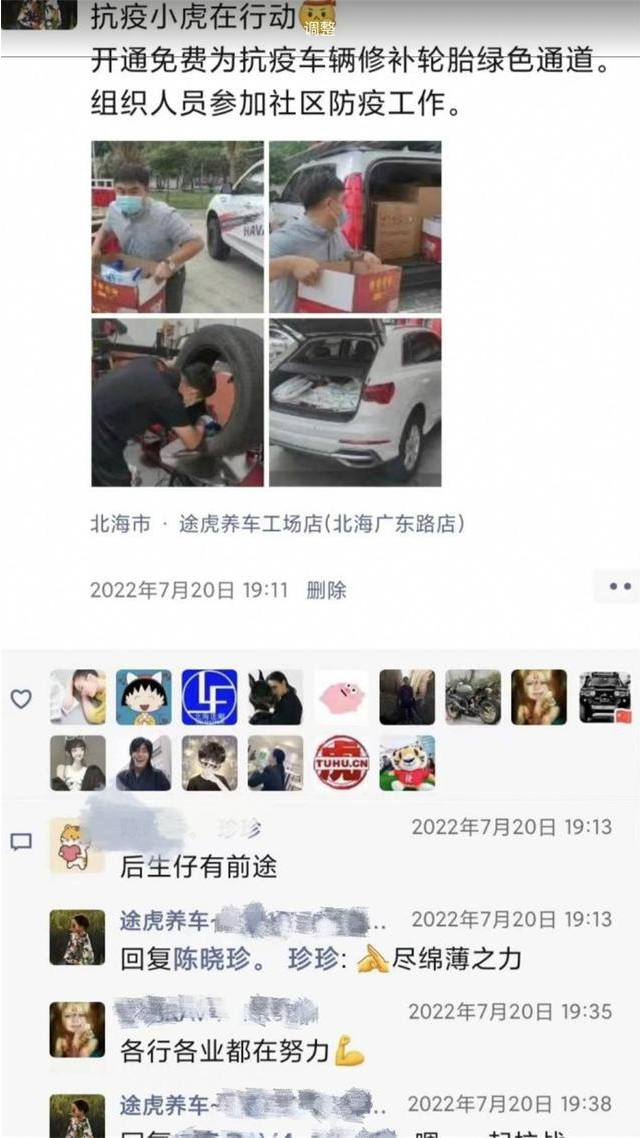Open the tiger mascot avatar in the likes

point(407,763)
